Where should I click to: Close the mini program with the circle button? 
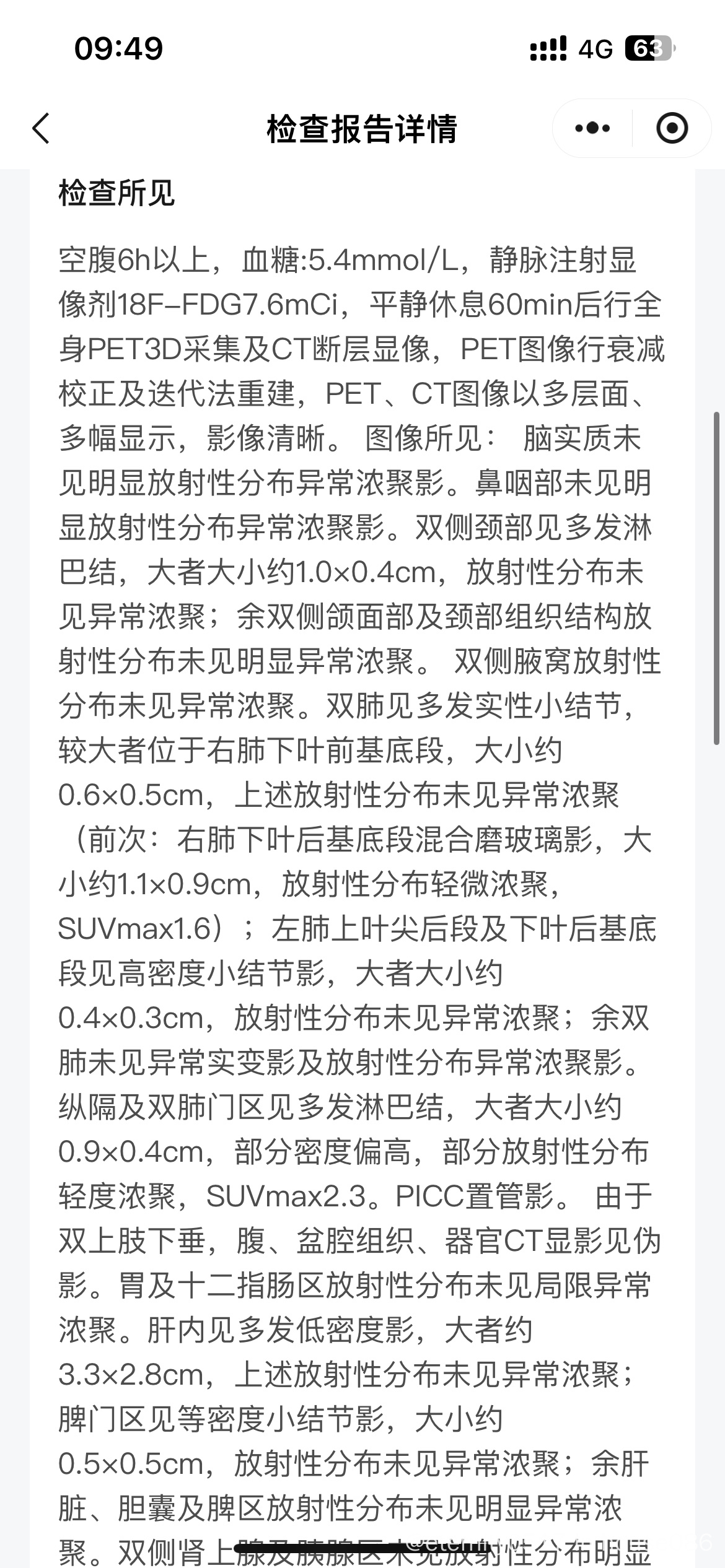pos(672,128)
